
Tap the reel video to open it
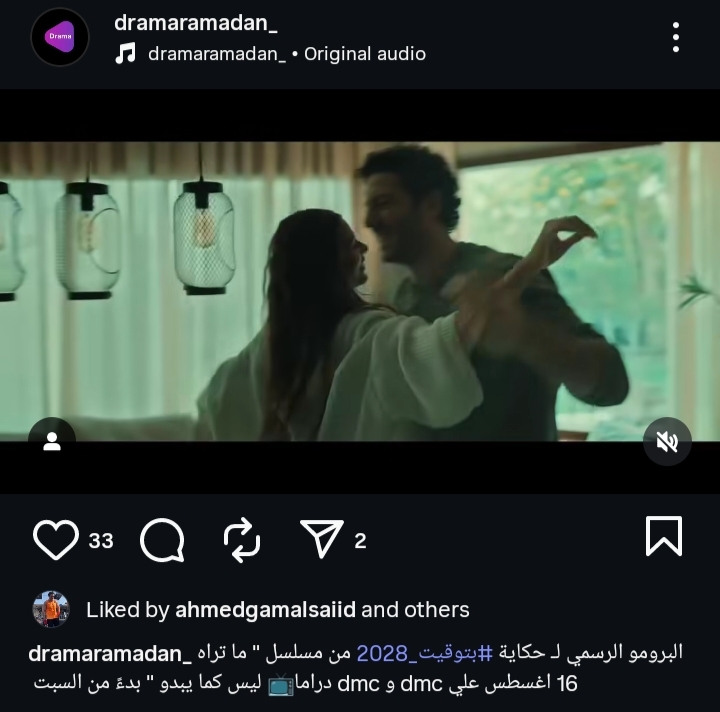coord(360,290)
